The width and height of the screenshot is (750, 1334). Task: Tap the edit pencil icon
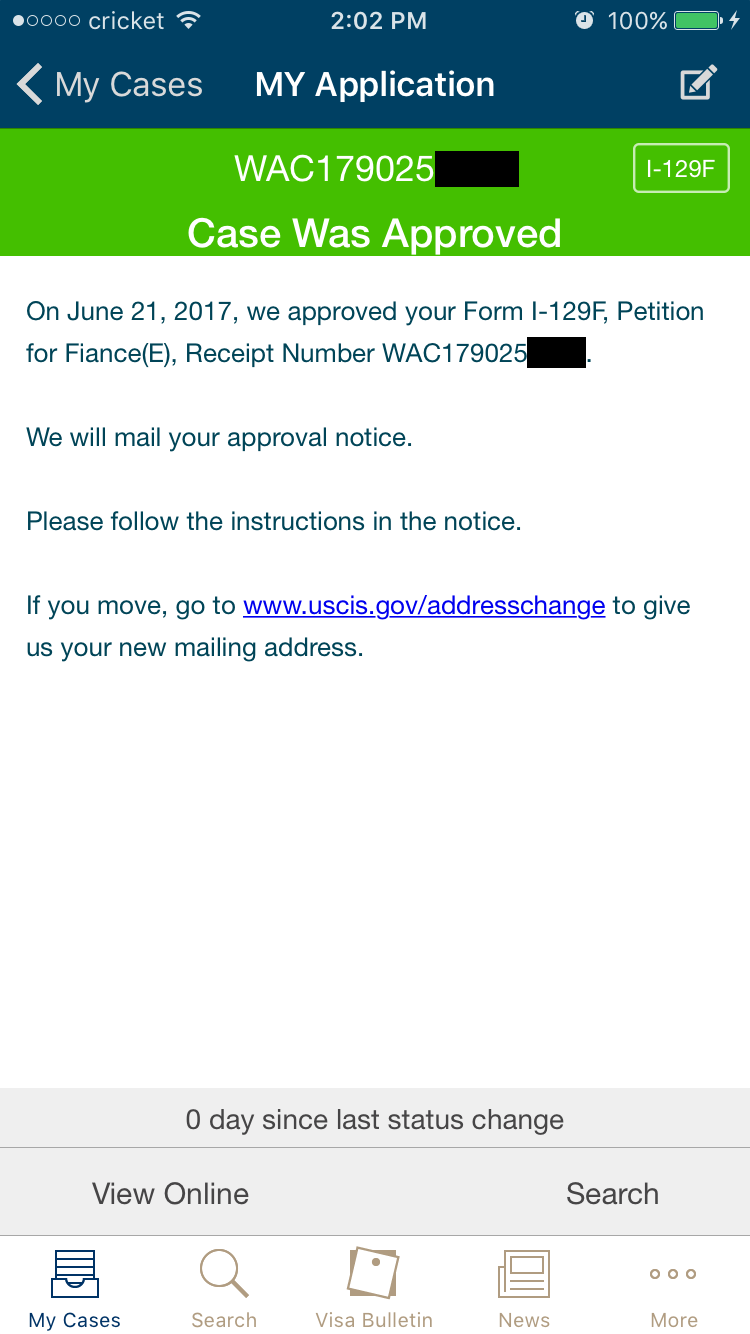(699, 84)
